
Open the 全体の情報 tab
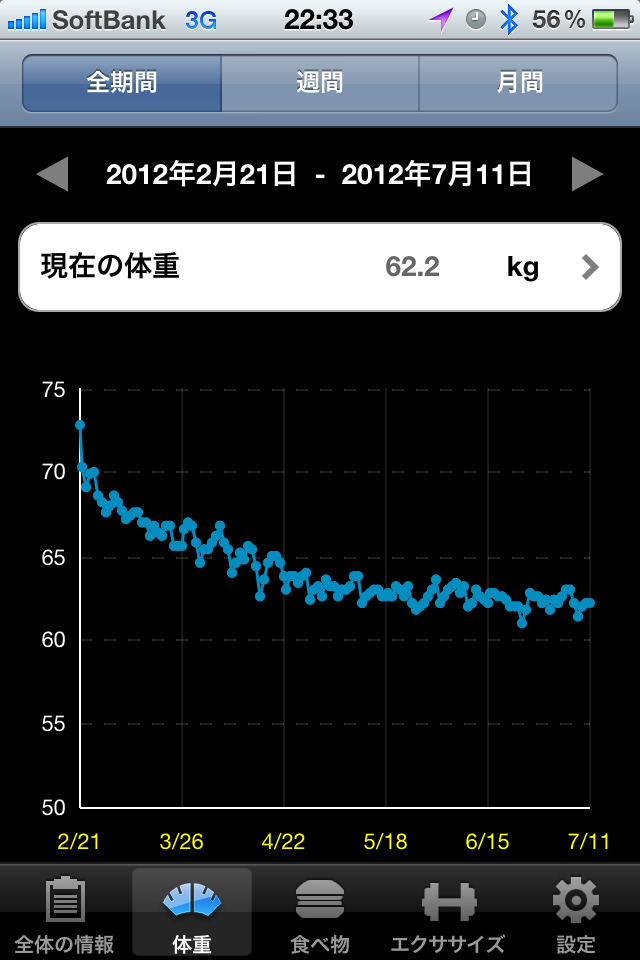[64, 912]
